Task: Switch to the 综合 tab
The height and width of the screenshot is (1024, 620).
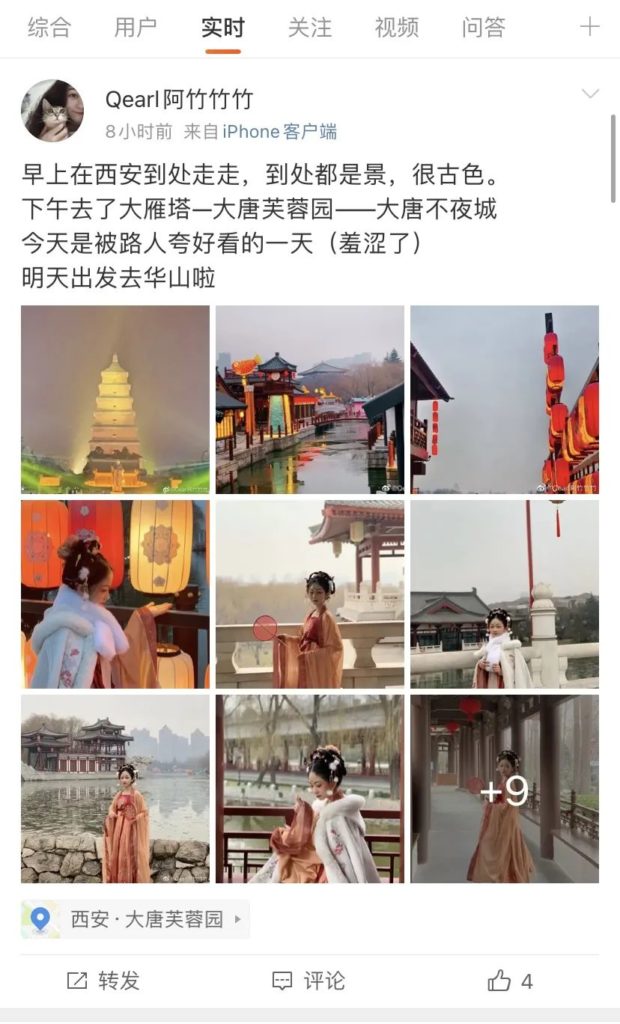Action: pos(49,27)
